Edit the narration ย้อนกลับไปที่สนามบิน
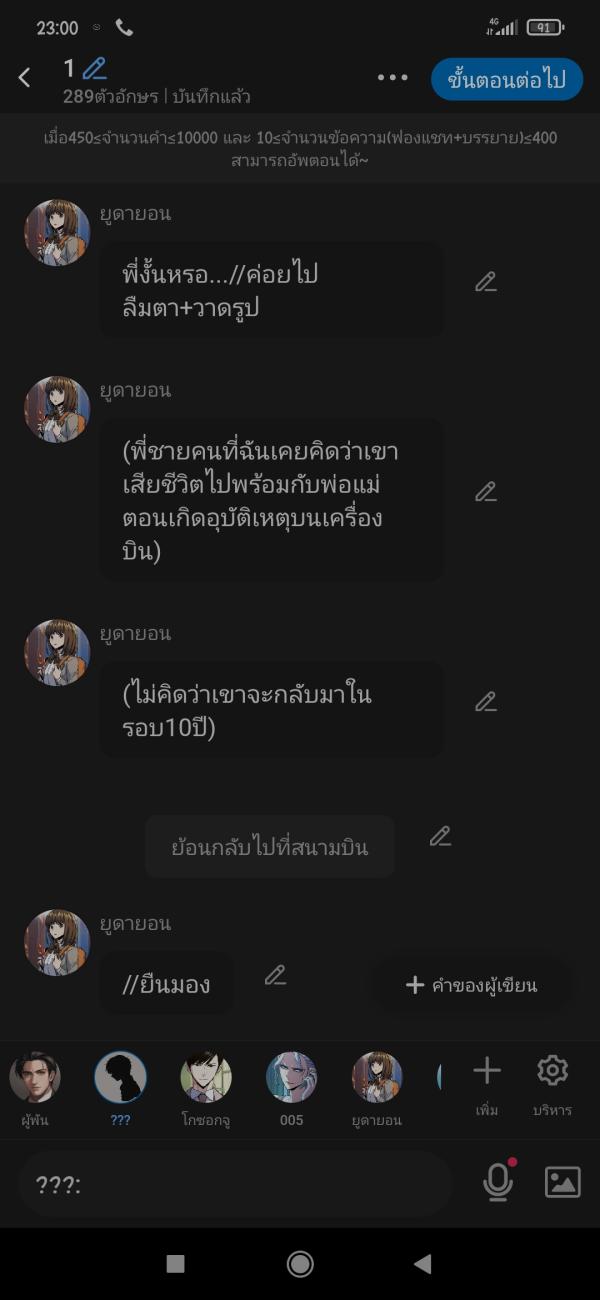Image resolution: width=600 pixels, height=1300 pixels. coord(441,837)
